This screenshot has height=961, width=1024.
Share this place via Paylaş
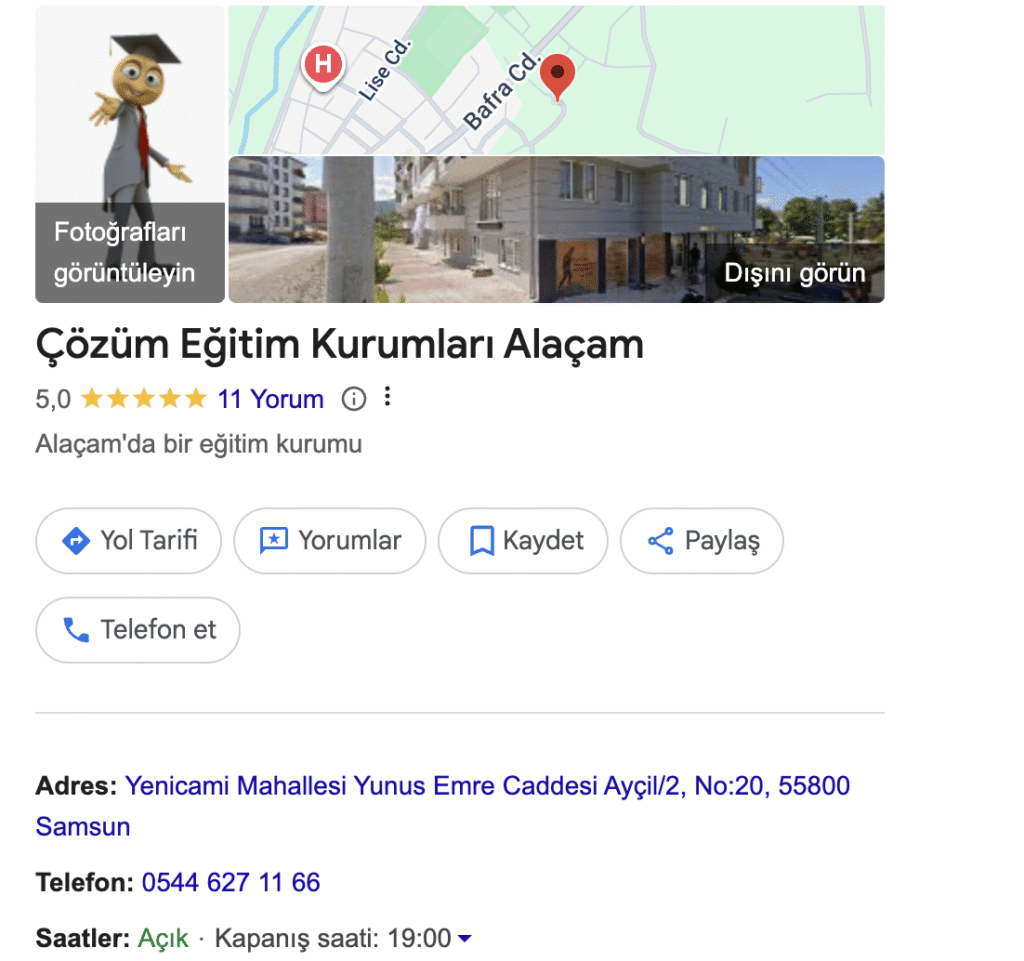(701, 541)
